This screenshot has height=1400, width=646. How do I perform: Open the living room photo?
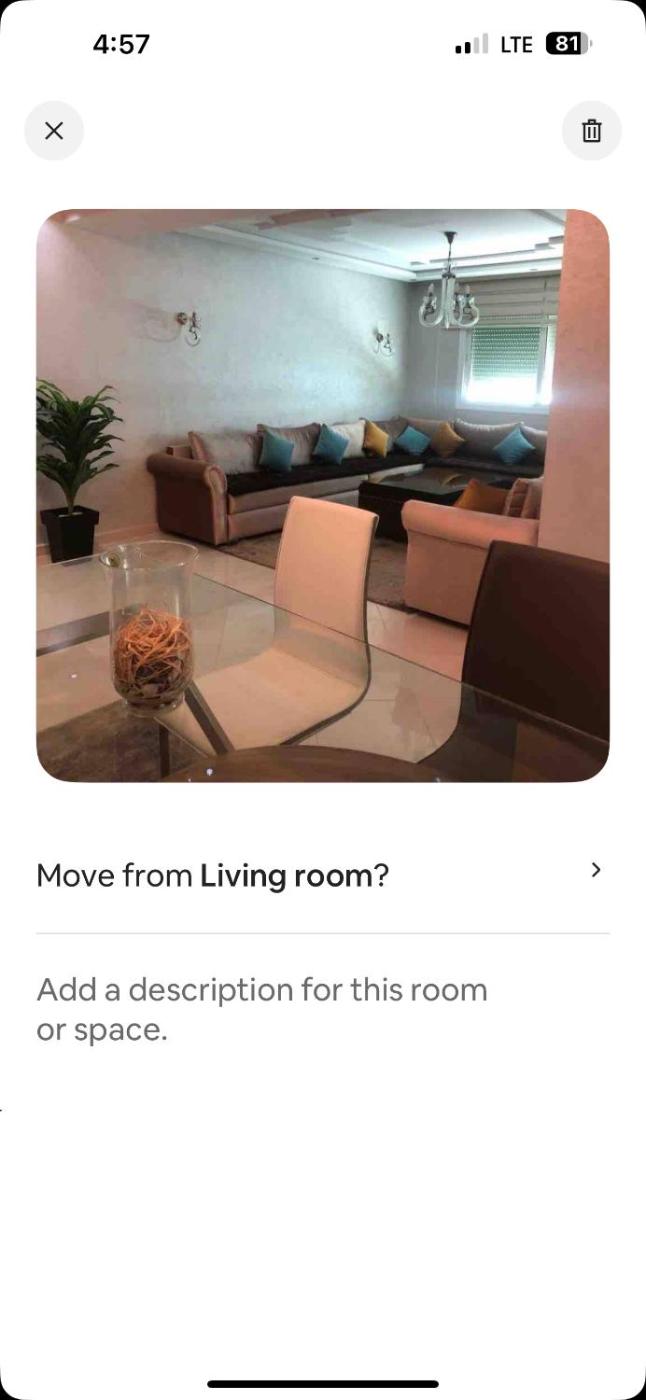(x=323, y=495)
